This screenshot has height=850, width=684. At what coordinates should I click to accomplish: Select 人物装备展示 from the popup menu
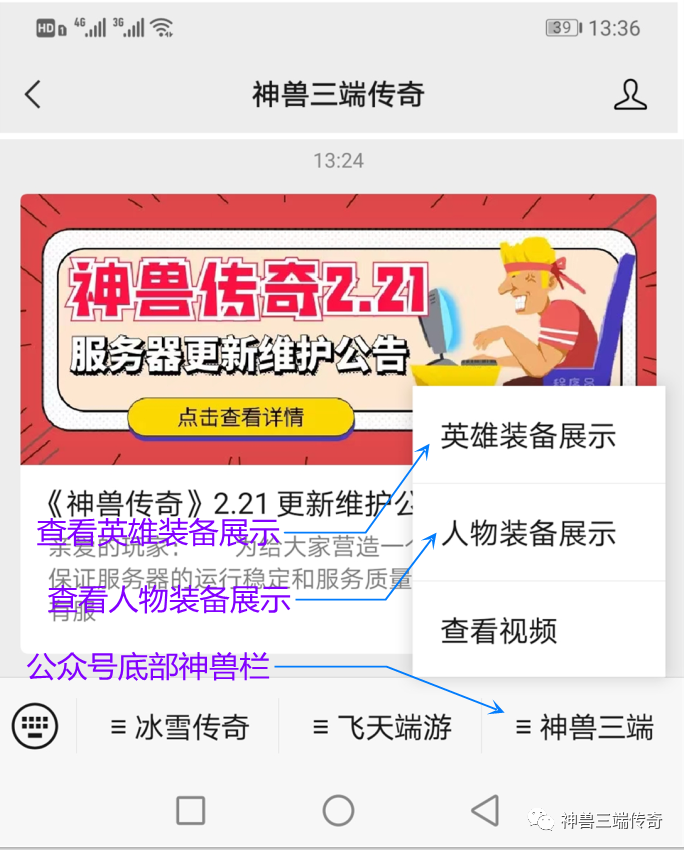click(529, 534)
